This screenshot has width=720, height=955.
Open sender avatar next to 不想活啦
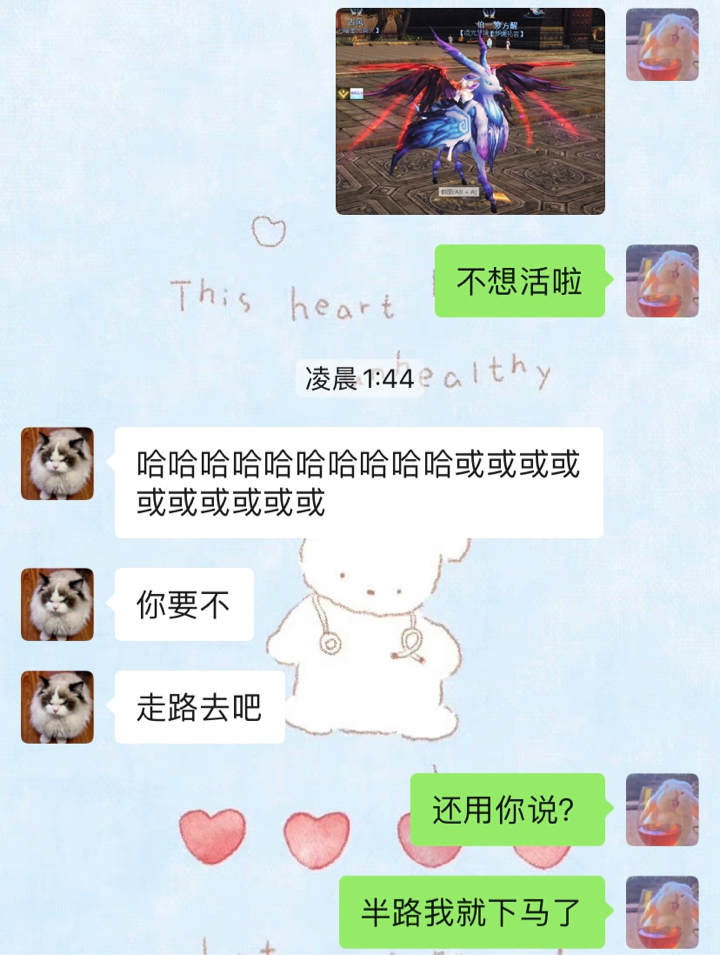pyautogui.click(x=661, y=281)
